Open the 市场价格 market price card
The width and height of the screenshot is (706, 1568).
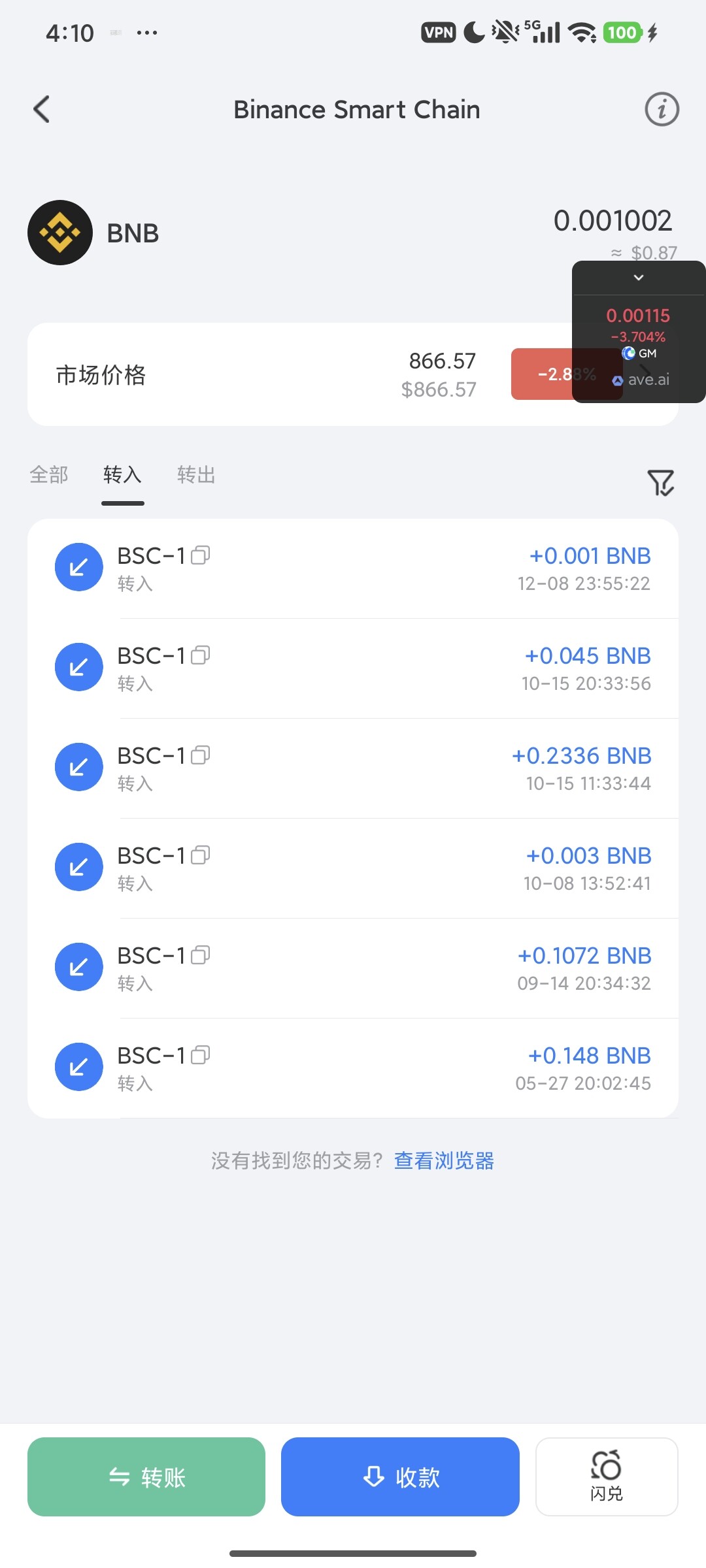tap(261, 374)
